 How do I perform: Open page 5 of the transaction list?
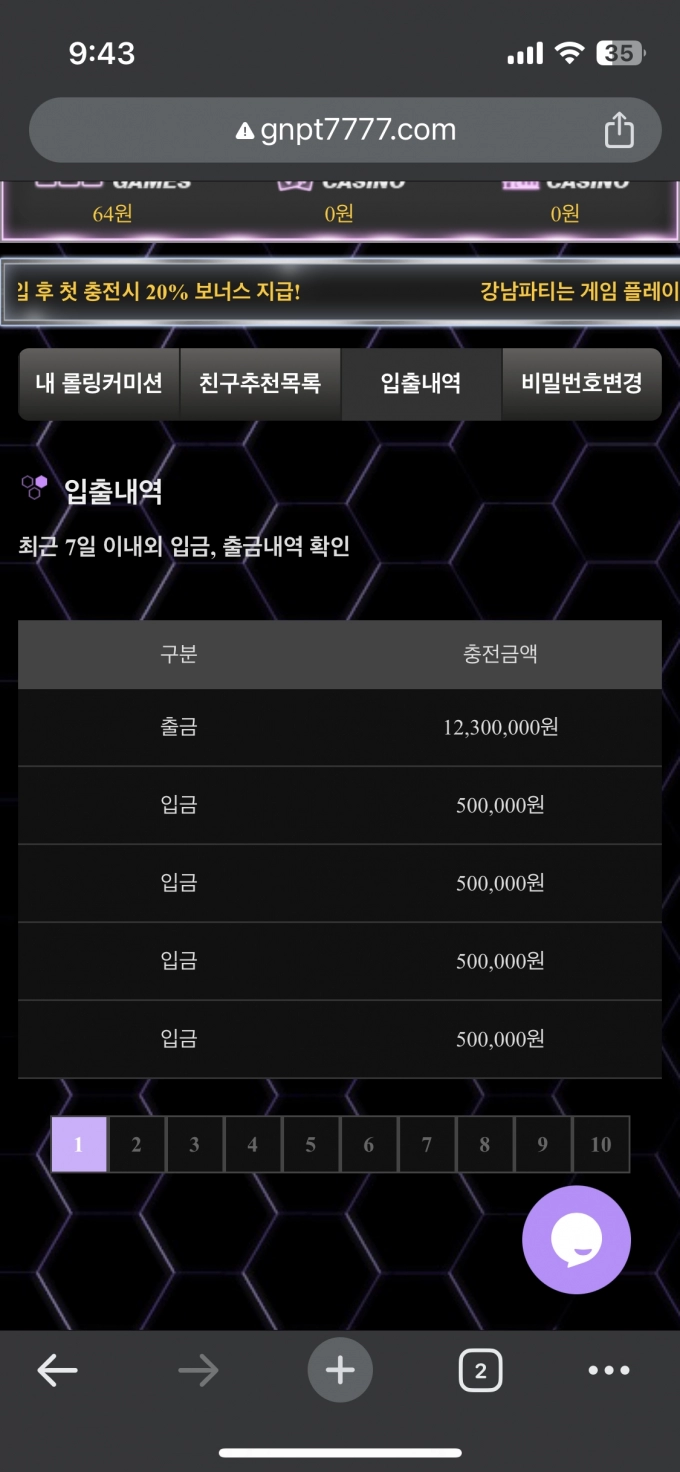[x=311, y=1144]
